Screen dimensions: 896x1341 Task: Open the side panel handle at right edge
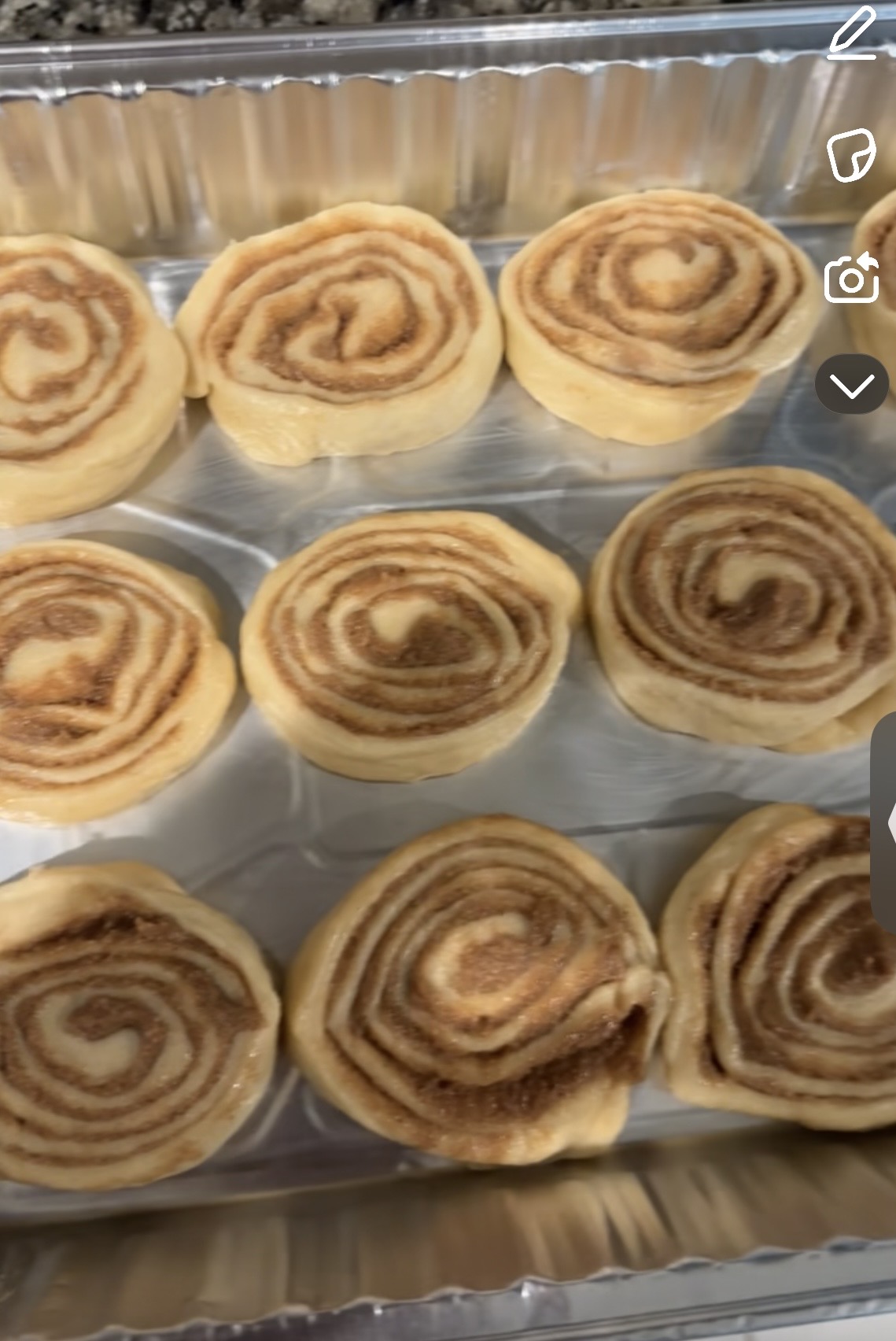(x=886, y=824)
